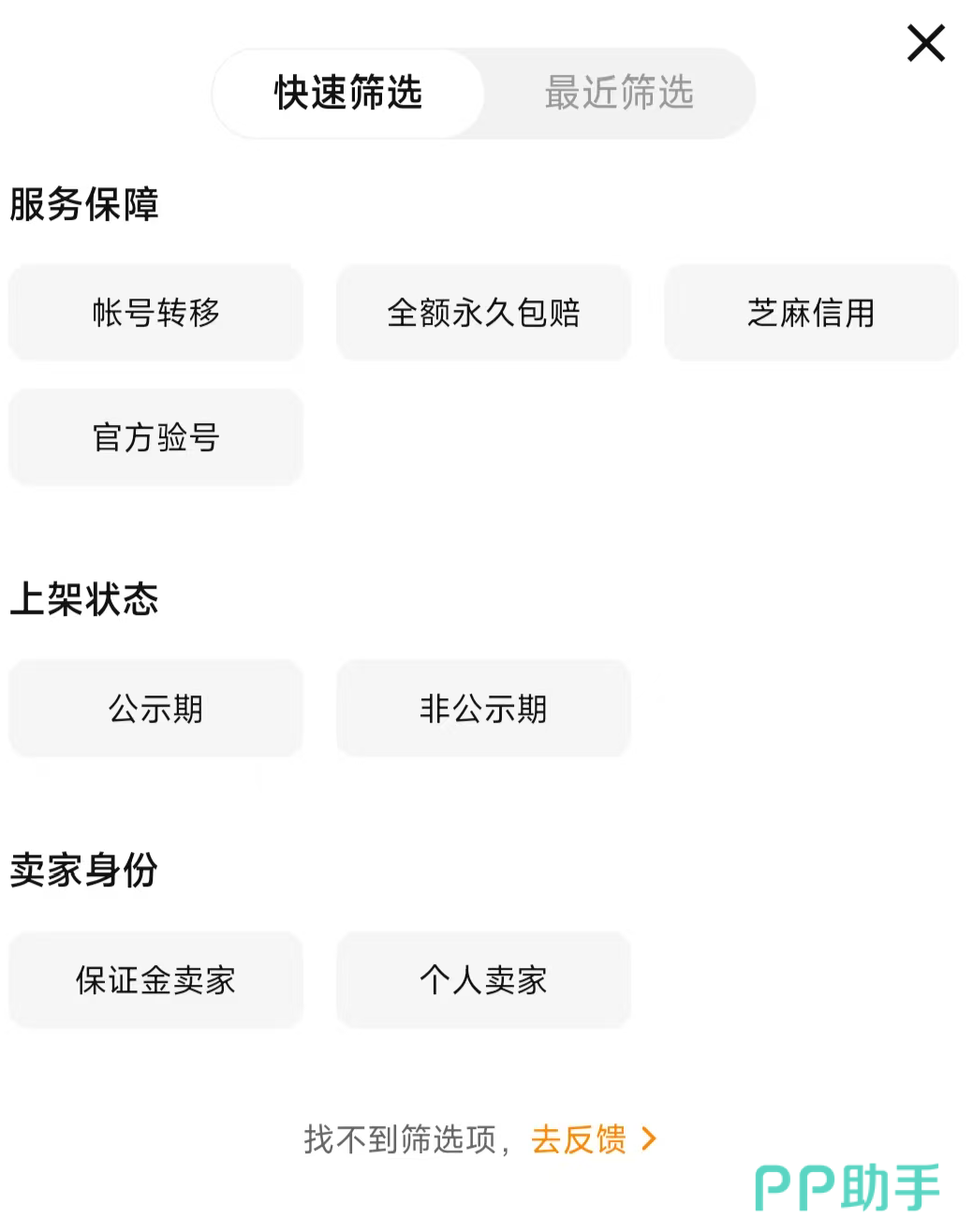This screenshot has width=973, height=1232.
Task: Filter by 公示期 status
Action: point(155,709)
